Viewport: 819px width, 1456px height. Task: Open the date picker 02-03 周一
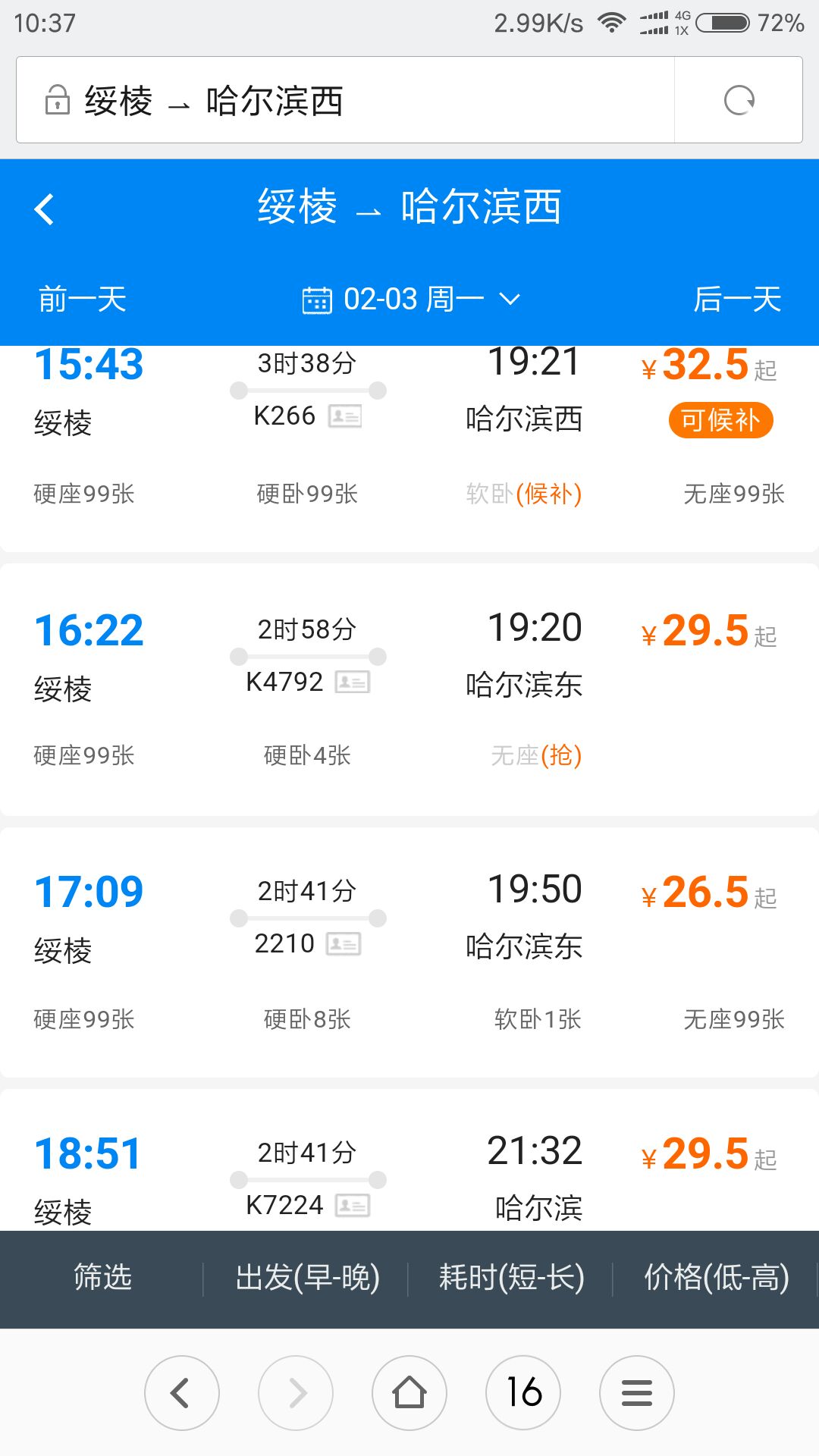click(410, 300)
